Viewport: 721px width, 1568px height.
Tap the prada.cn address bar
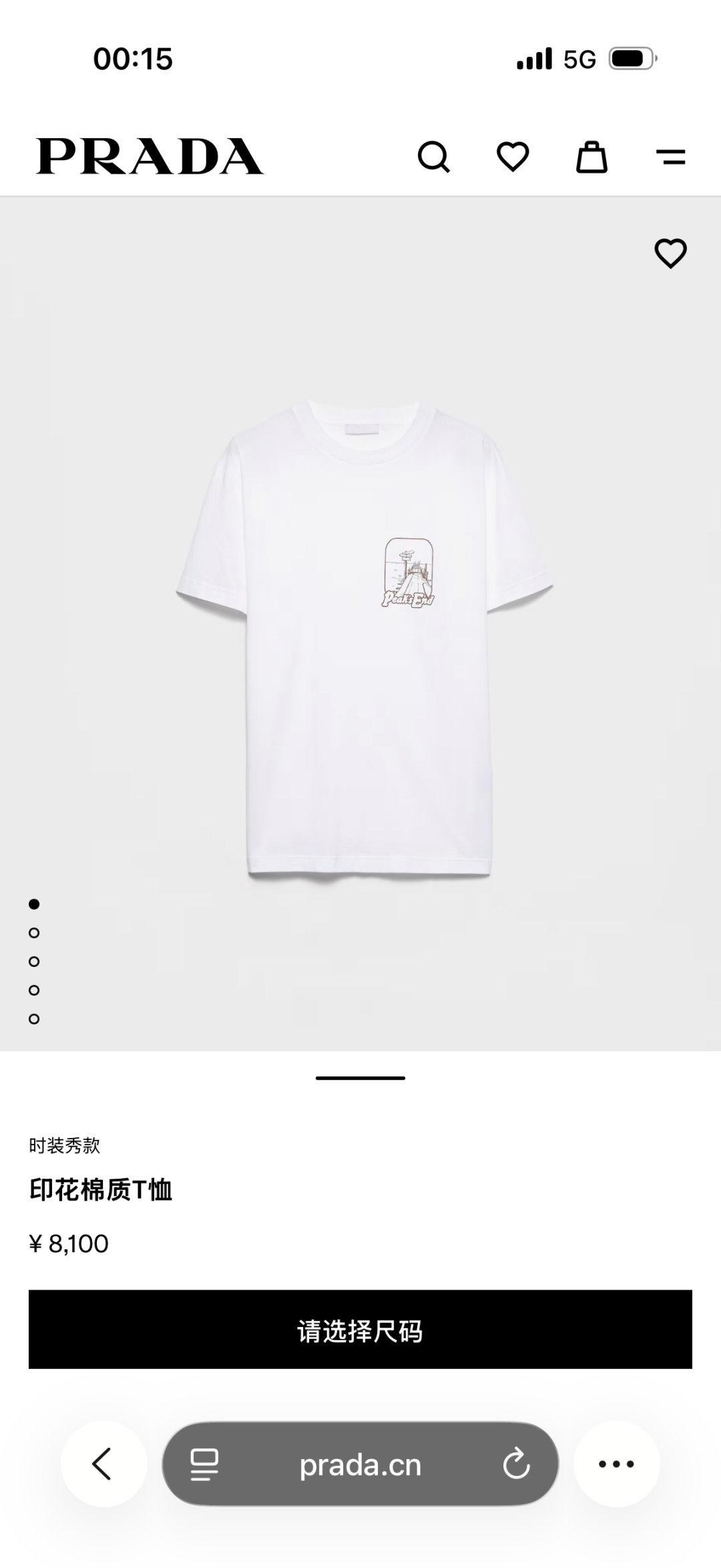[x=360, y=1465]
